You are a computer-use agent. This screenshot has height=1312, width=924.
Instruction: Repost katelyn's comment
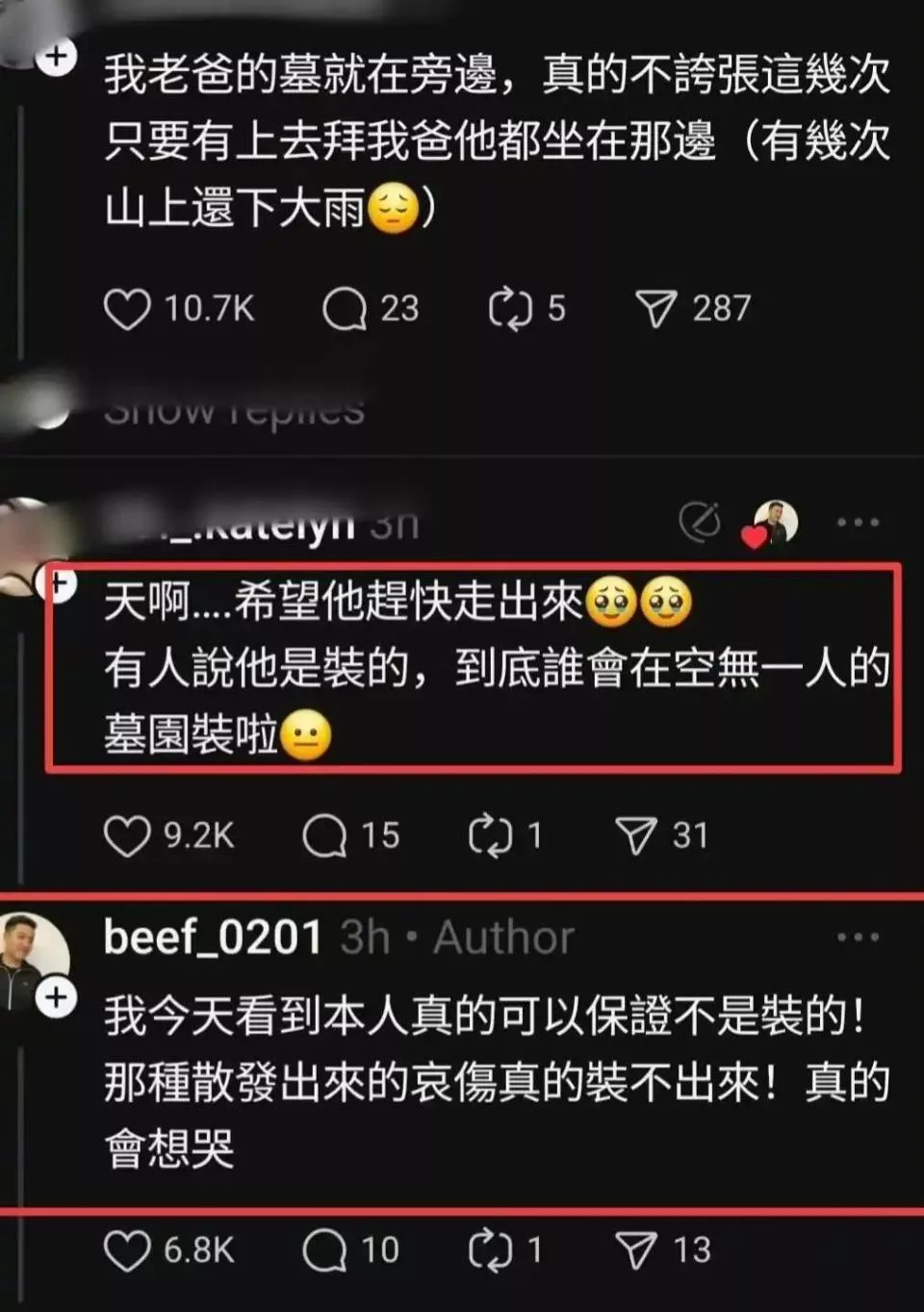pos(490,836)
